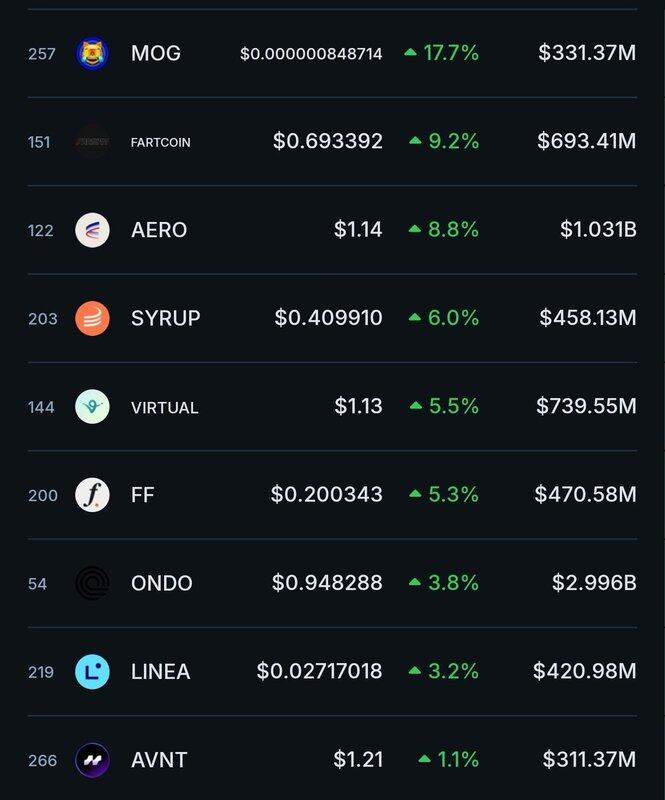The width and height of the screenshot is (665, 800).
Task: Select the AVNT row
Action: point(159,760)
